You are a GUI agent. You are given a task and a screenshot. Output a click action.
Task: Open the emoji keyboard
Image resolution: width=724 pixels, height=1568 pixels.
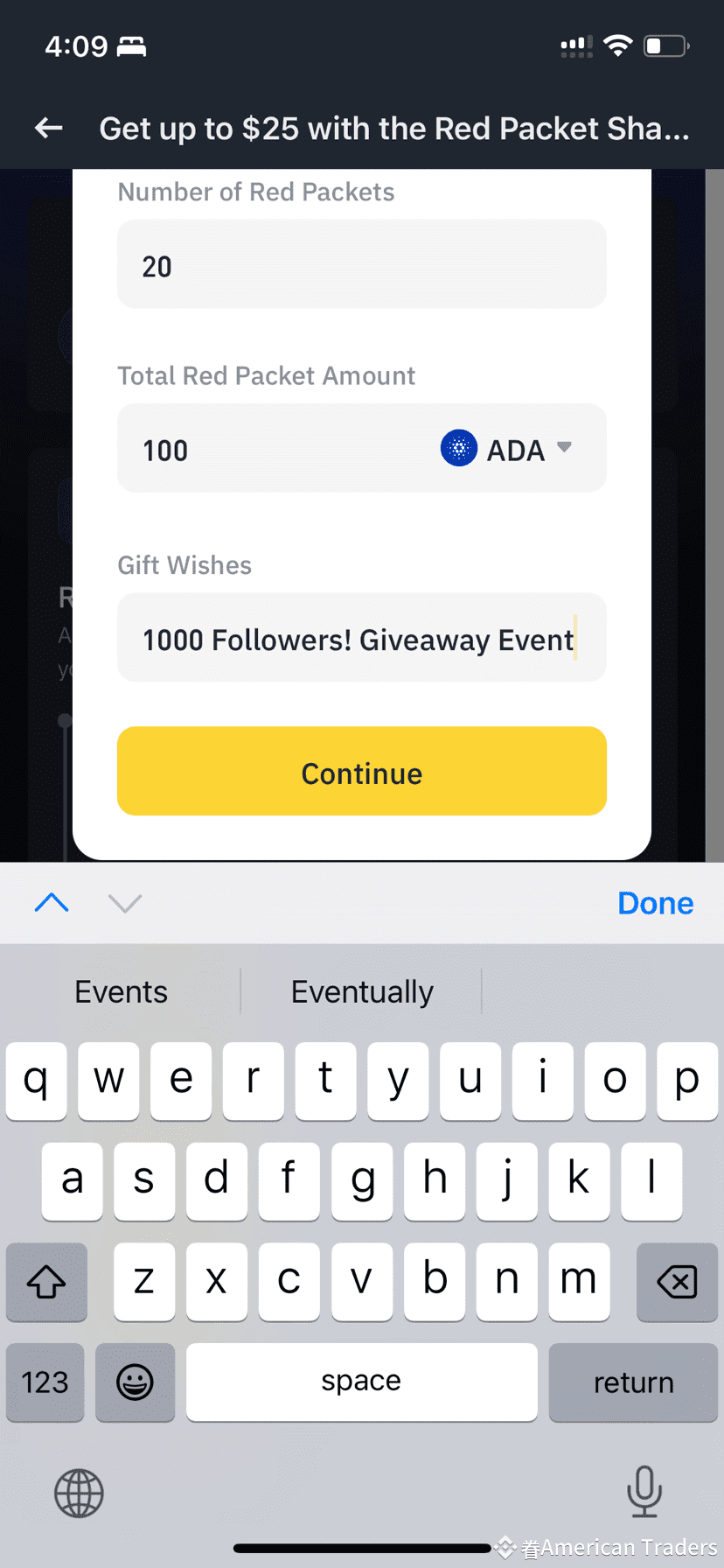pyautogui.click(x=135, y=1382)
